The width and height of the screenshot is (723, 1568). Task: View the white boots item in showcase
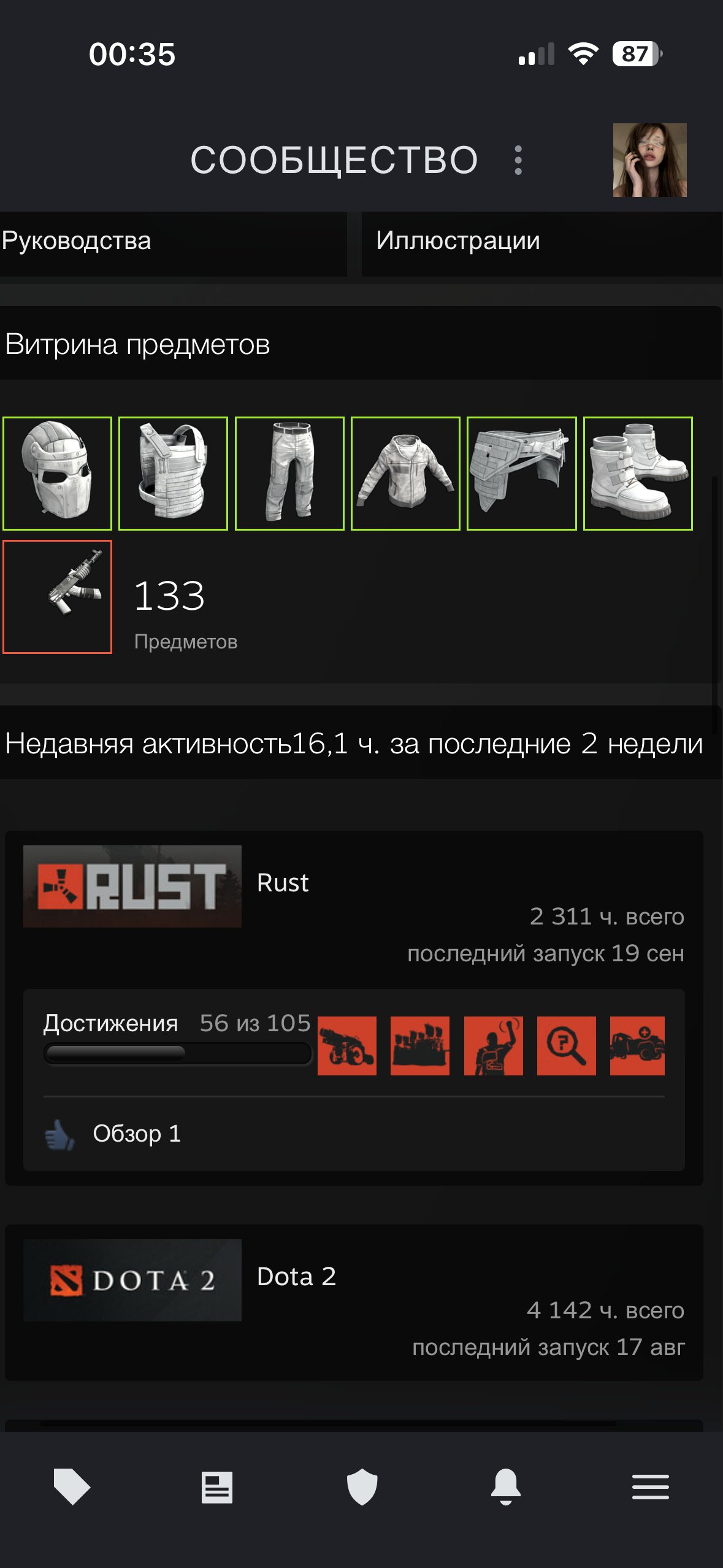coord(638,473)
